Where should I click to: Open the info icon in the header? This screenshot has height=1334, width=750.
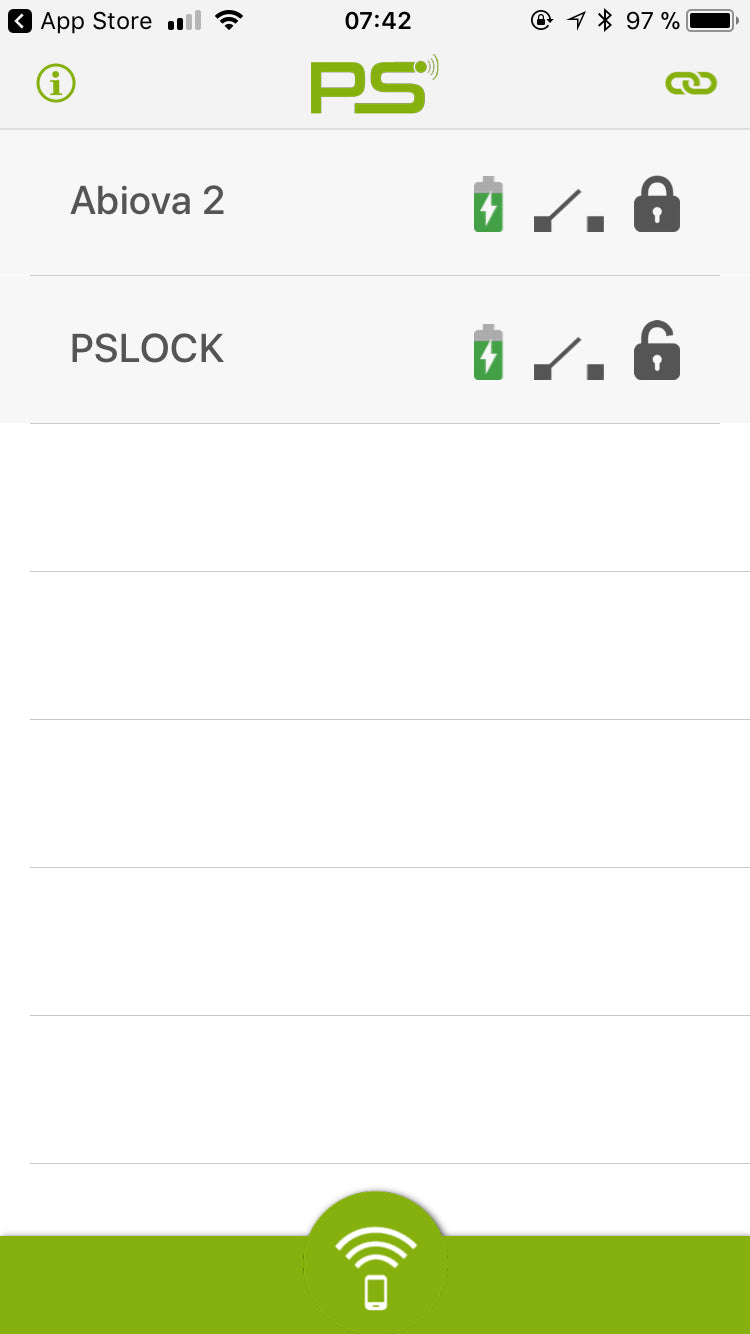tap(56, 83)
